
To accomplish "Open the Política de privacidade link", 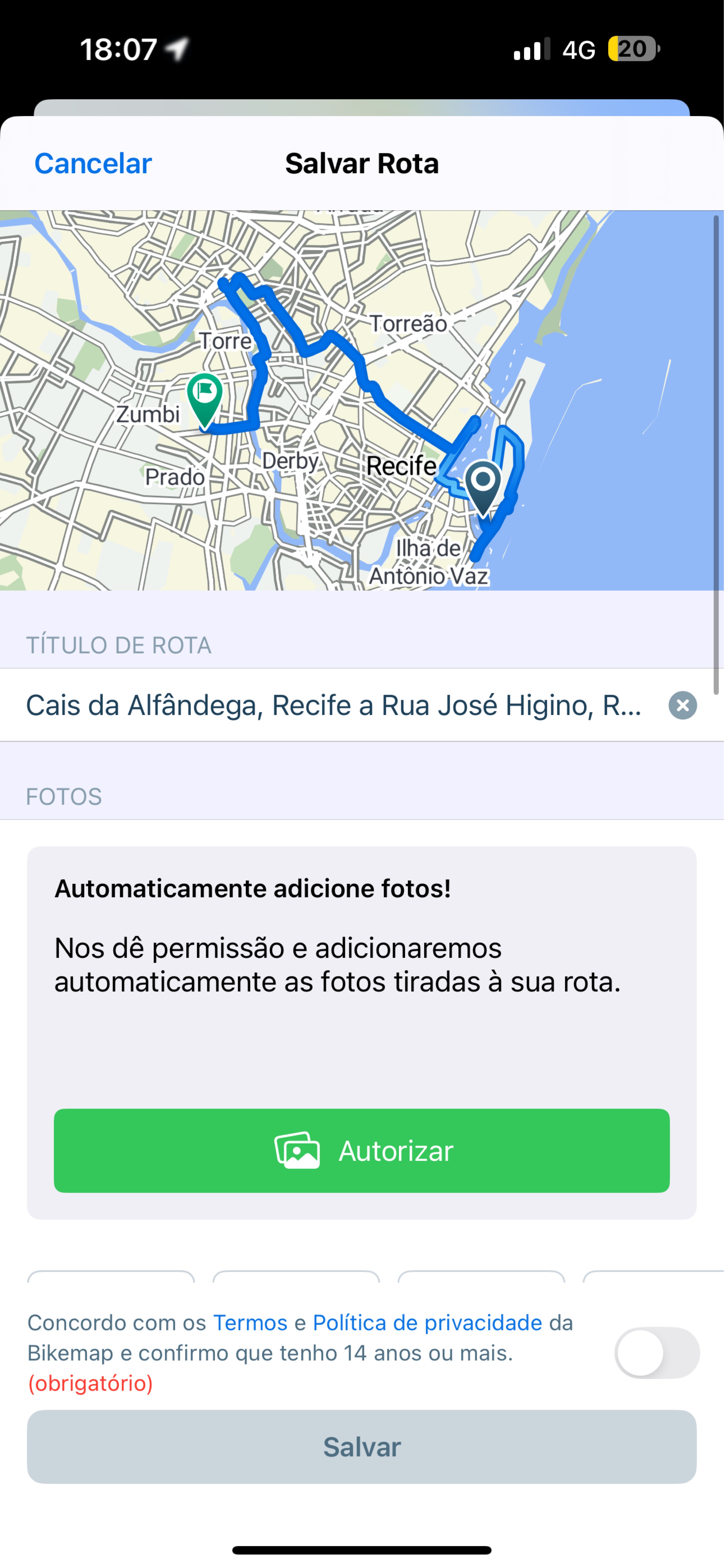I will coord(427,1322).
